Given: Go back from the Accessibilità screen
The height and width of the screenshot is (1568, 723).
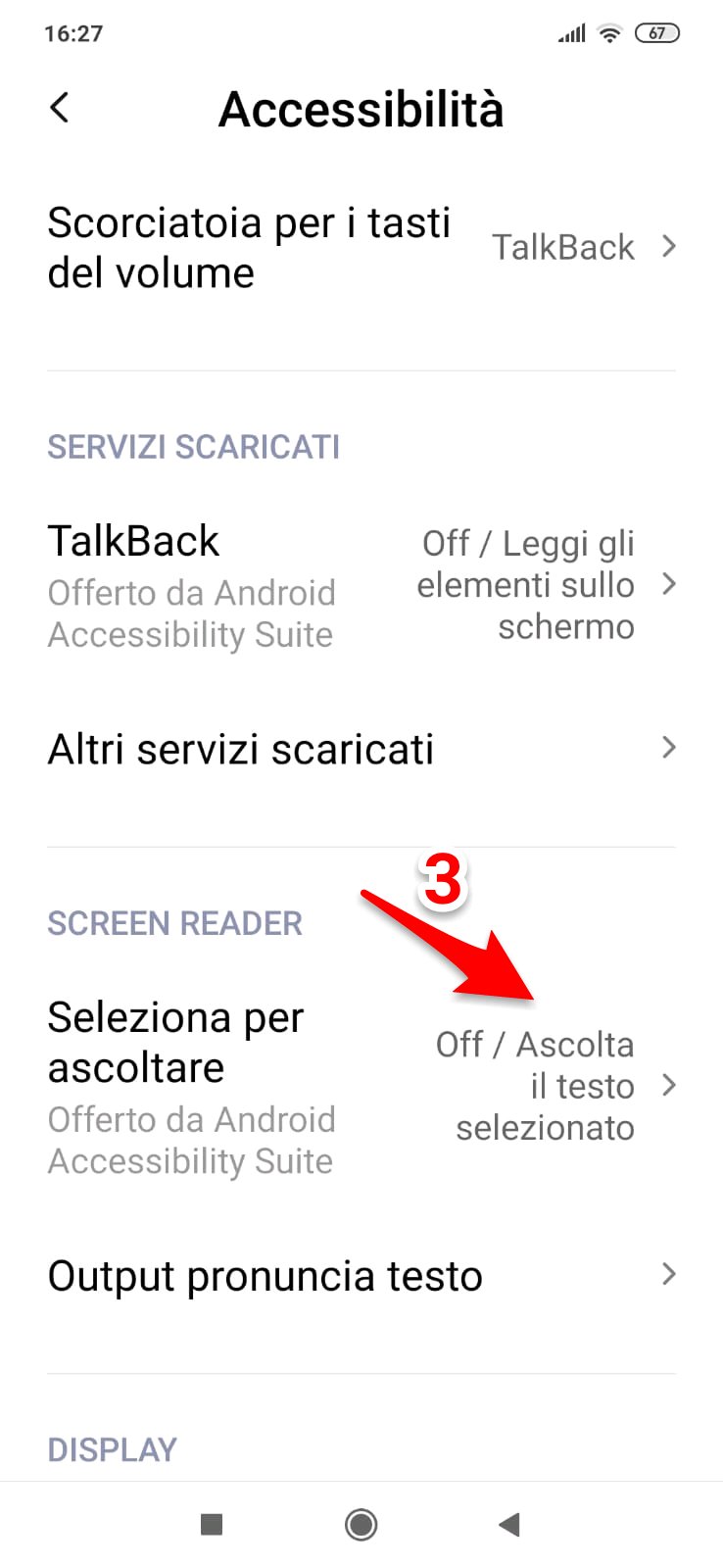Looking at the screenshot, I should pyautogui.click(x=60, y=108).
